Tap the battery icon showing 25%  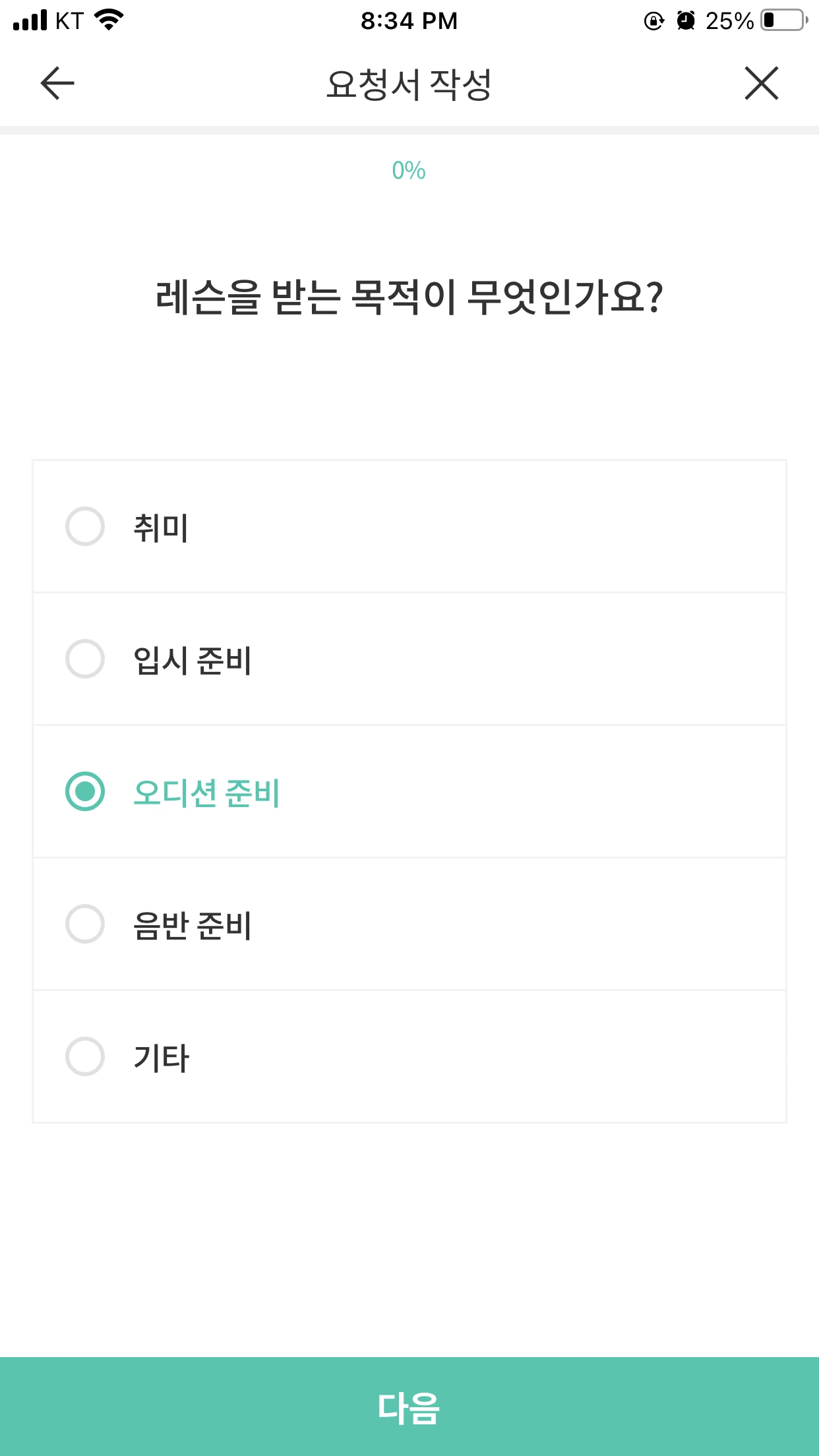(x=781, y=20)
